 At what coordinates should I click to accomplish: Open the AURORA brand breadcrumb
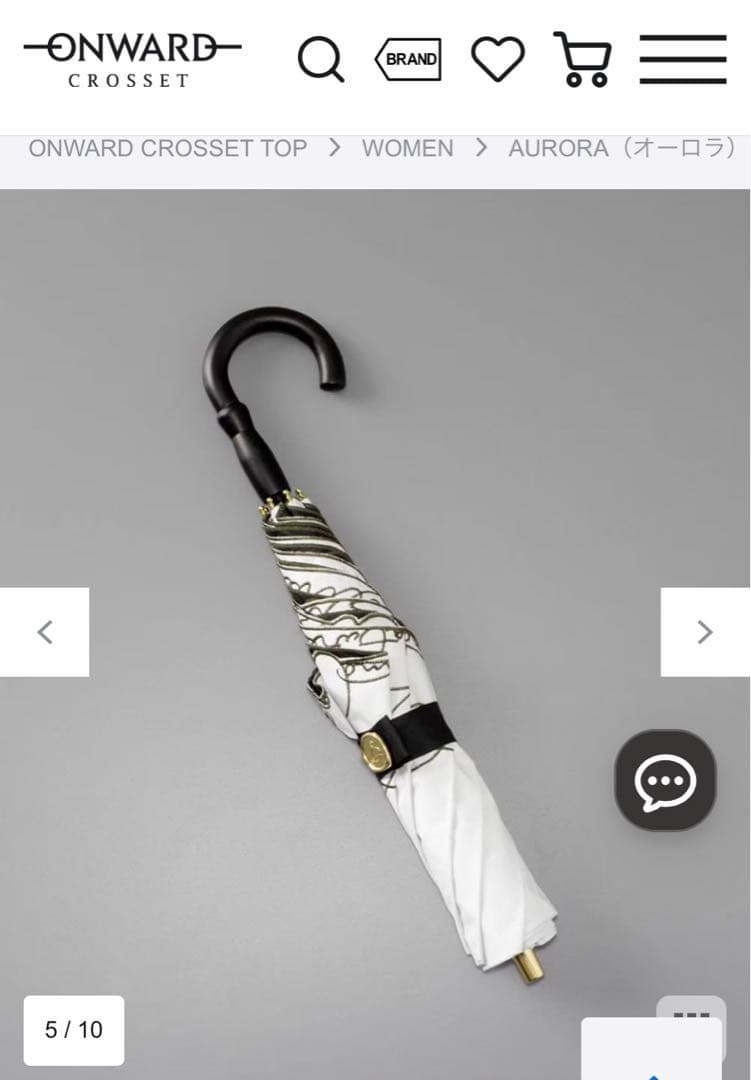[x=622, y=148]
